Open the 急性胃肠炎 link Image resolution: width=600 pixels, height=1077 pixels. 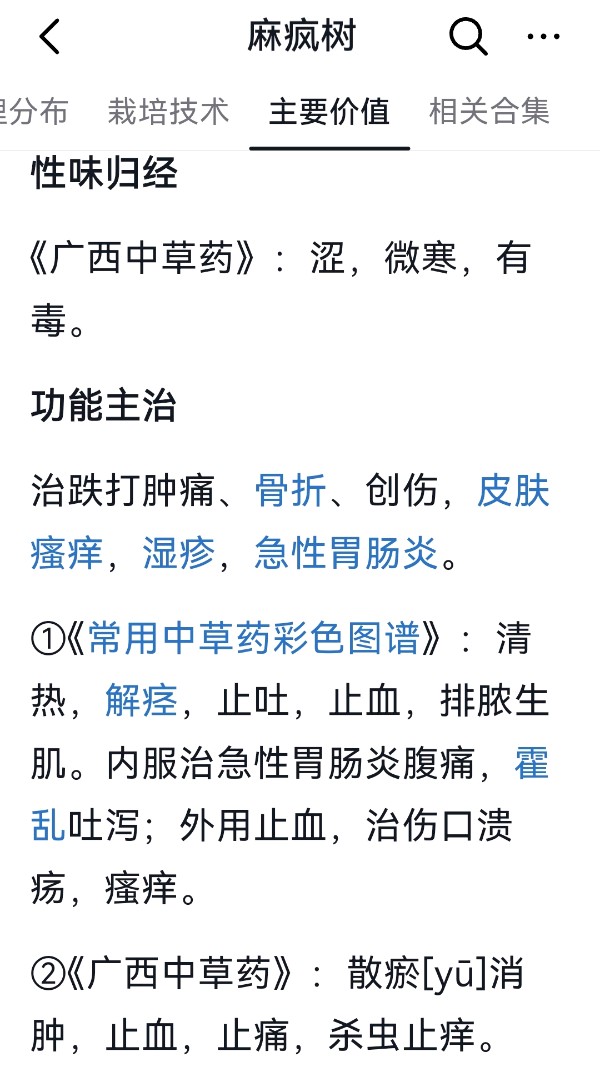point(346,553)
